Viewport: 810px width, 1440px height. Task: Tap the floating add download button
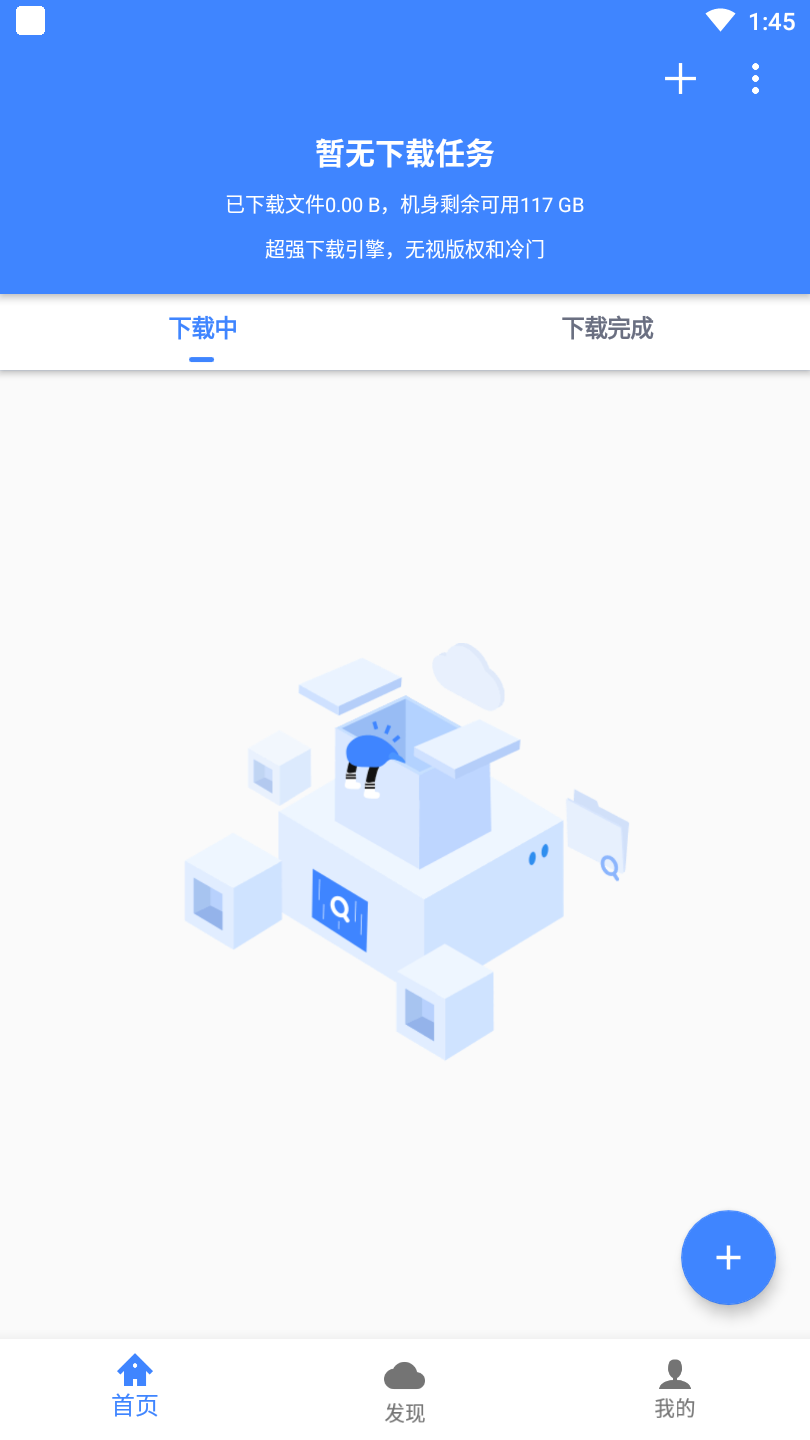pyautogui.click(x=728, y=1258)
